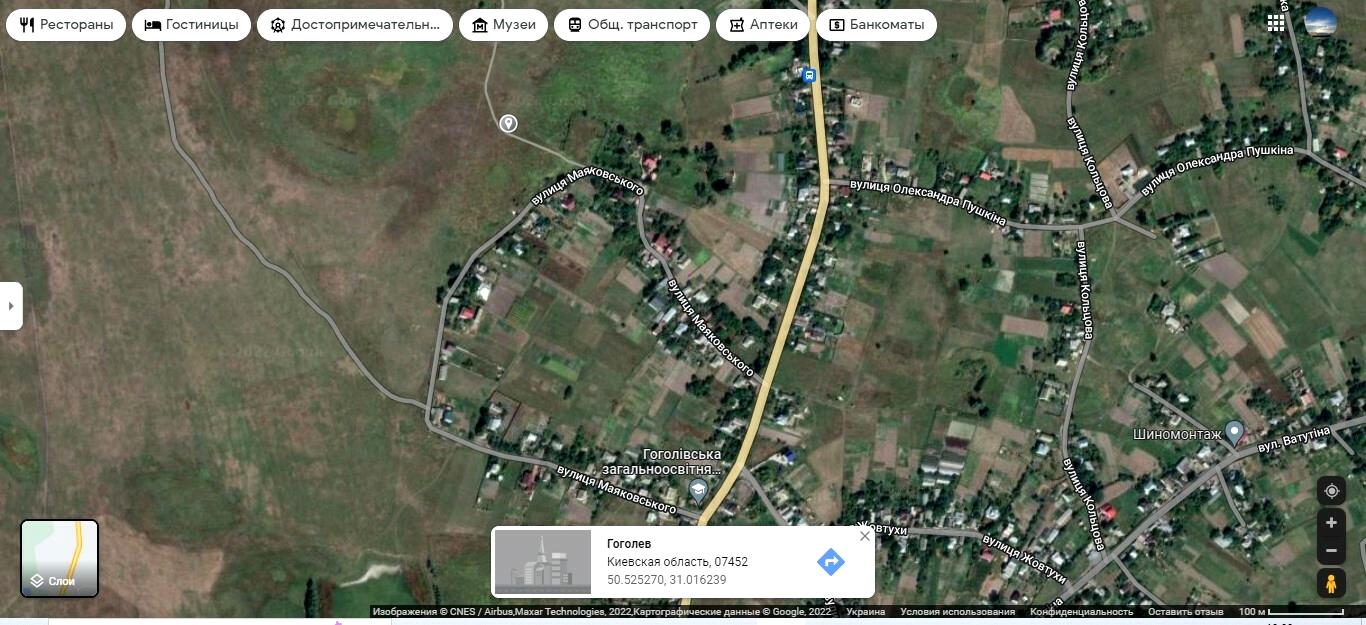Zoom in on the map

tap(1331, 523)
